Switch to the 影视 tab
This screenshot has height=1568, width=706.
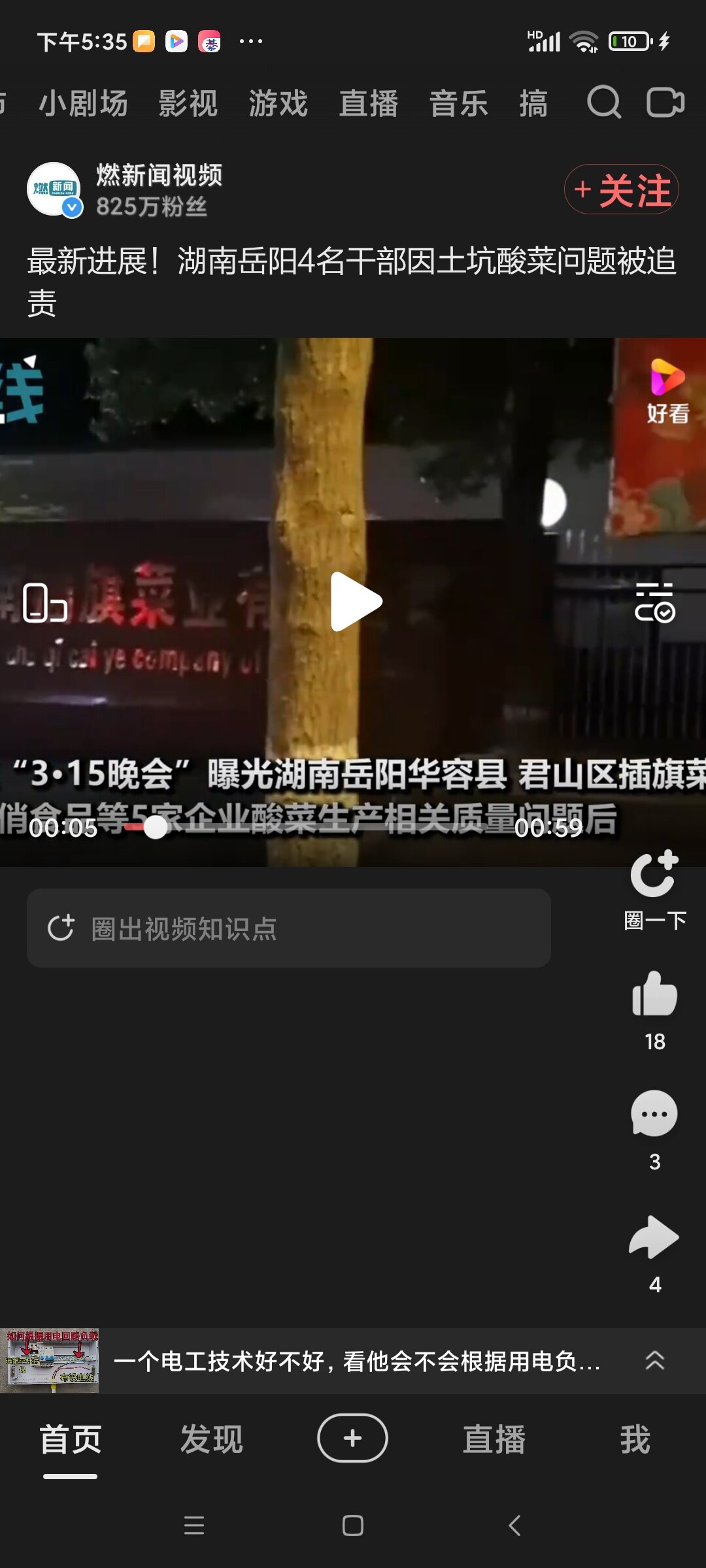[x=188, y=103]
